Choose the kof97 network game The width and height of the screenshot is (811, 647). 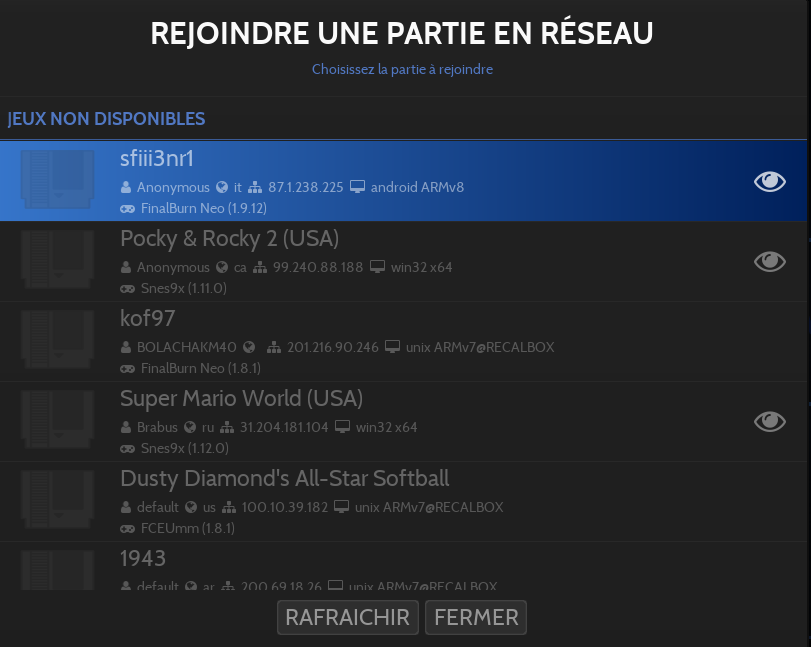400,341
